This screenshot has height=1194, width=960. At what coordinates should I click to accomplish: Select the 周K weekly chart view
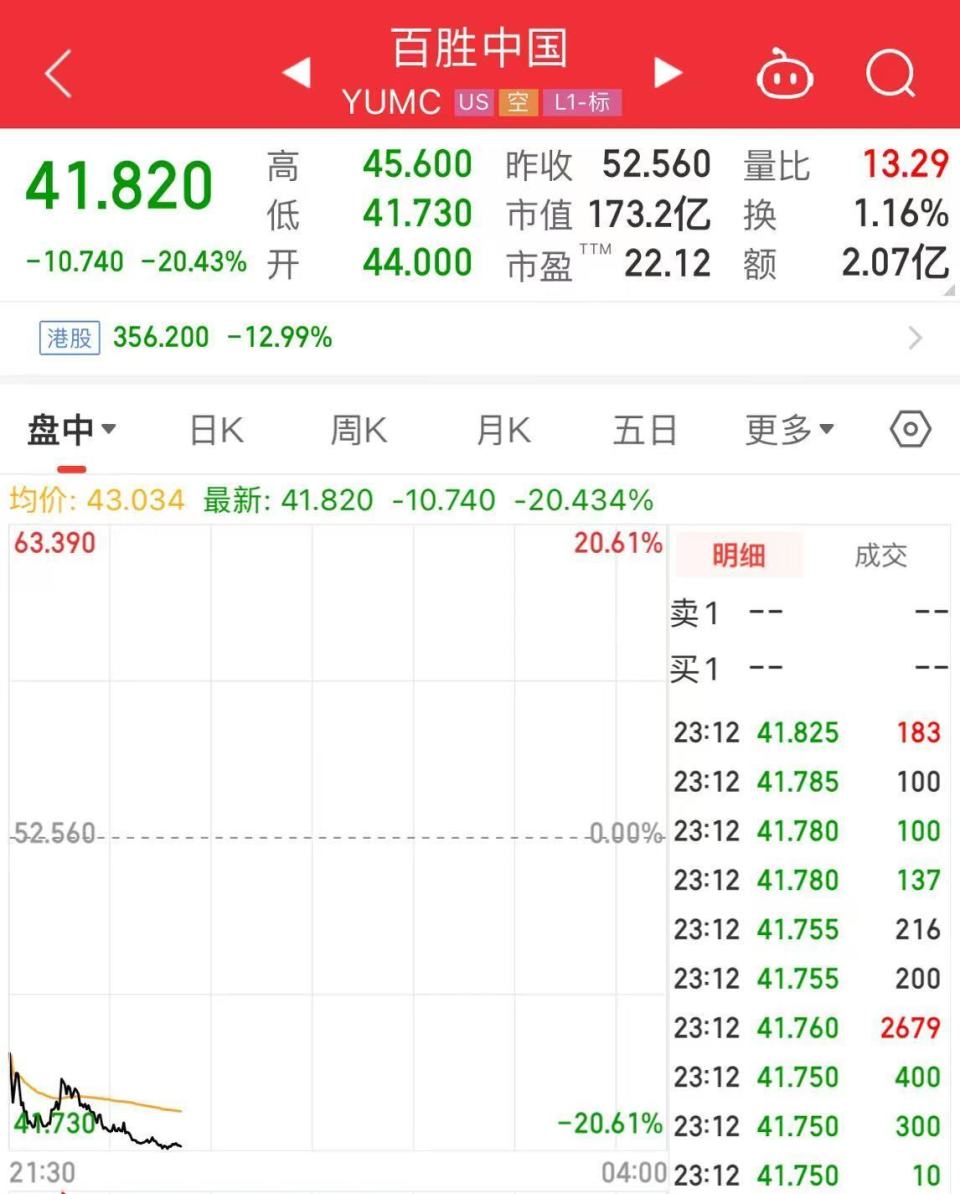click(357, 429)
